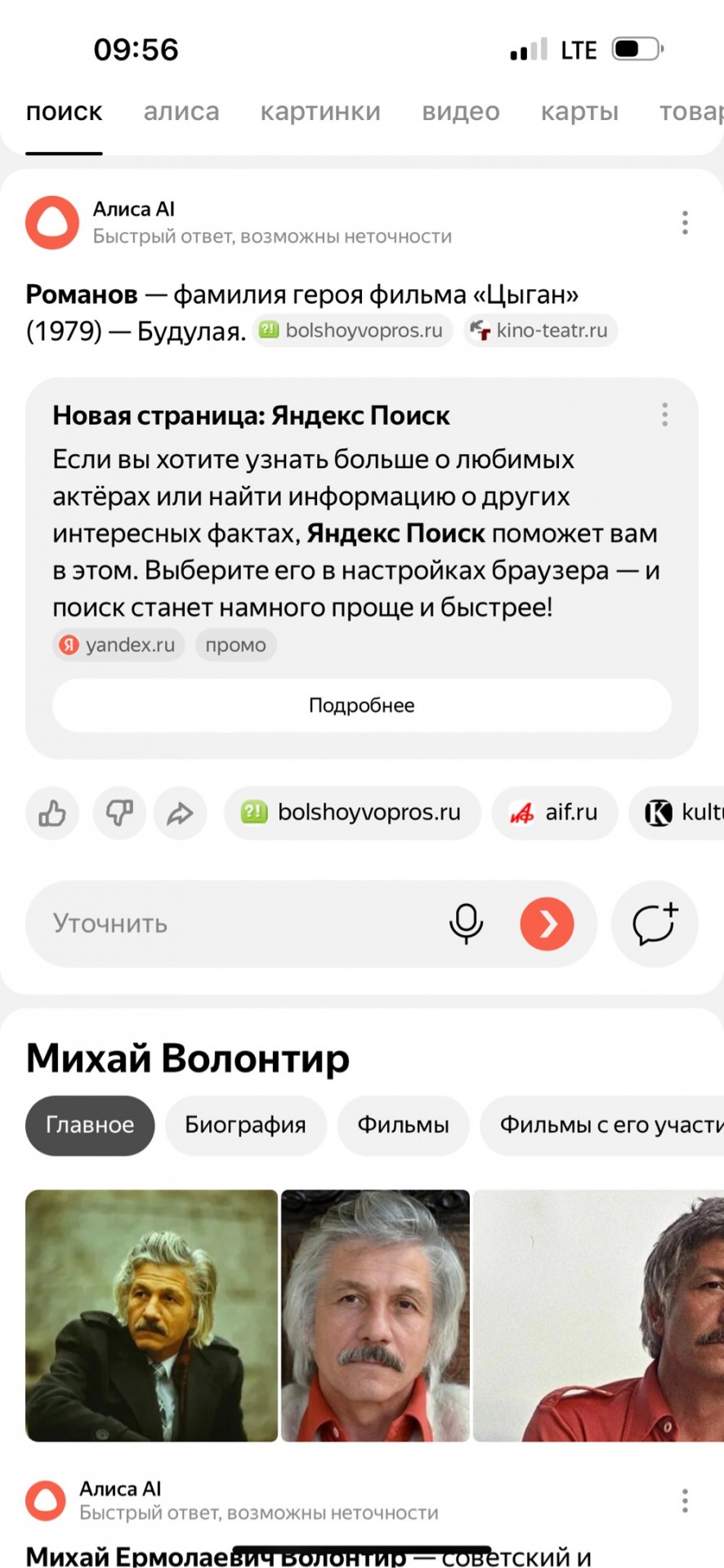The image size is (724, 1568).
Task: Like the Alice answer with thumbs up
Action: coord(52,813)
